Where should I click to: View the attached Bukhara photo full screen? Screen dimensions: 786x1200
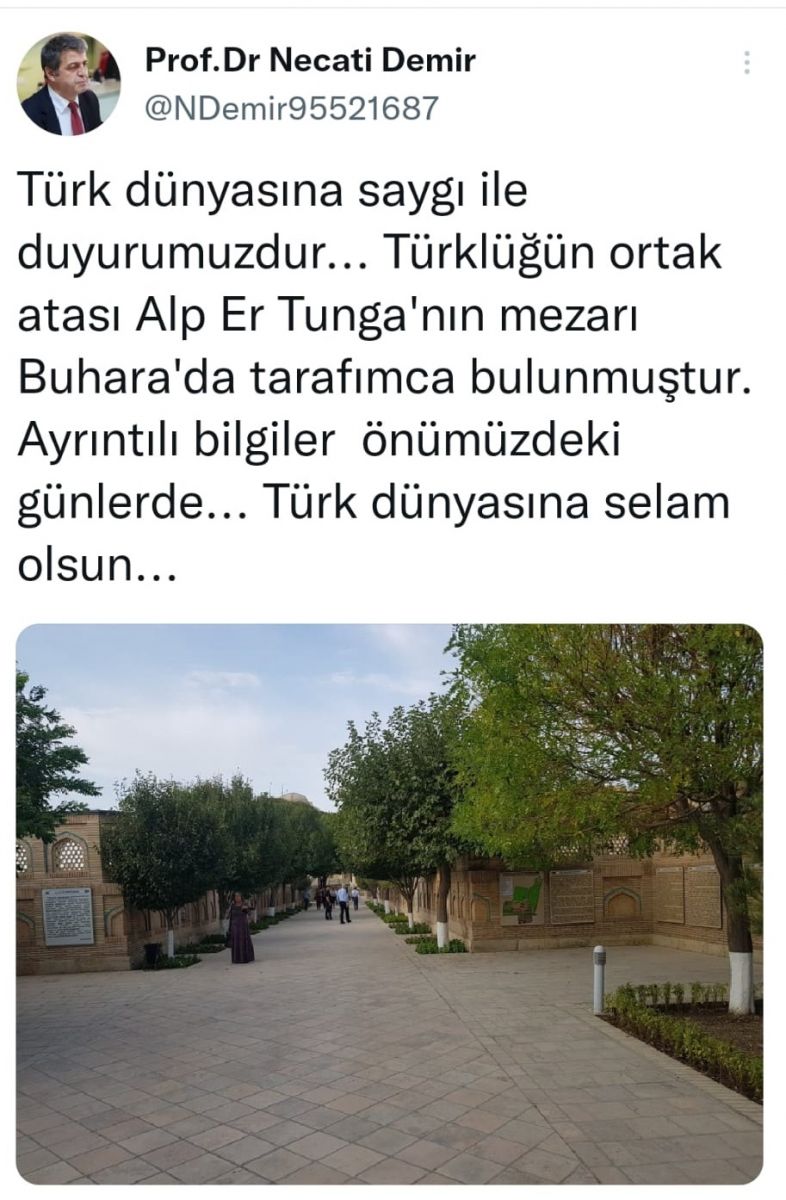389,903
